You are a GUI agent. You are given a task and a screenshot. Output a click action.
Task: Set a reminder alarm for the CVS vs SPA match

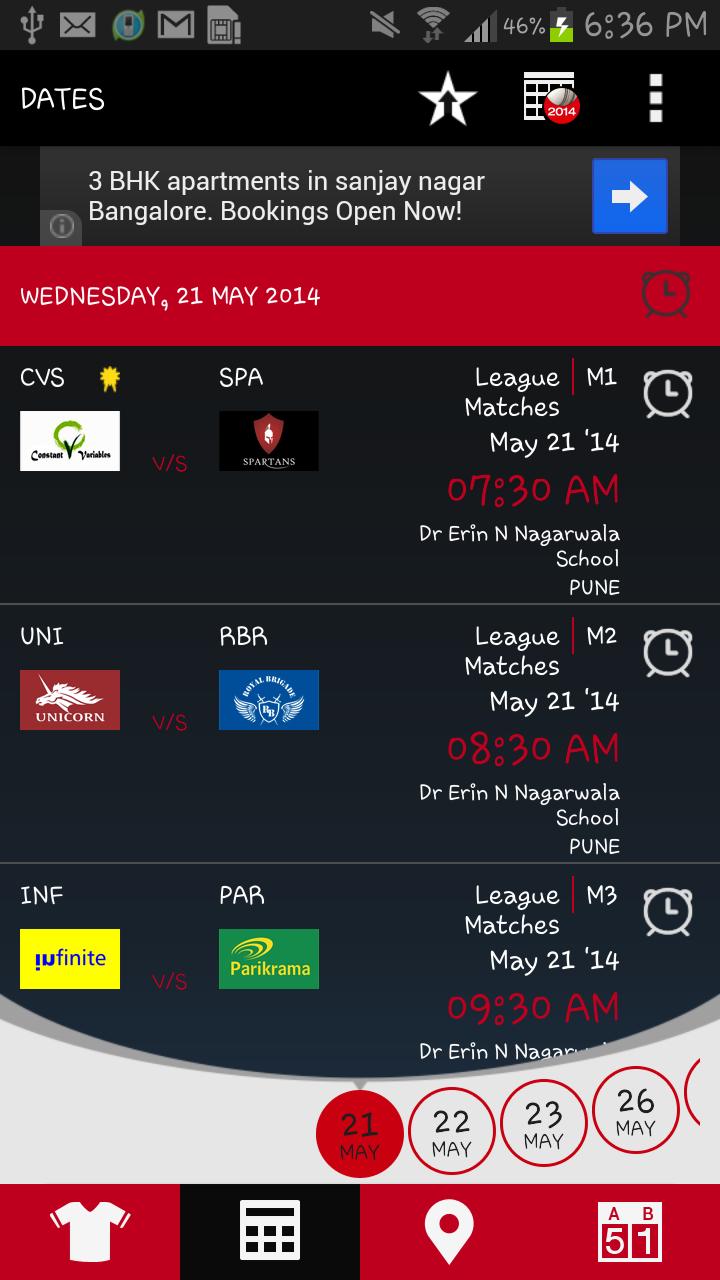(x=668, y=394)
